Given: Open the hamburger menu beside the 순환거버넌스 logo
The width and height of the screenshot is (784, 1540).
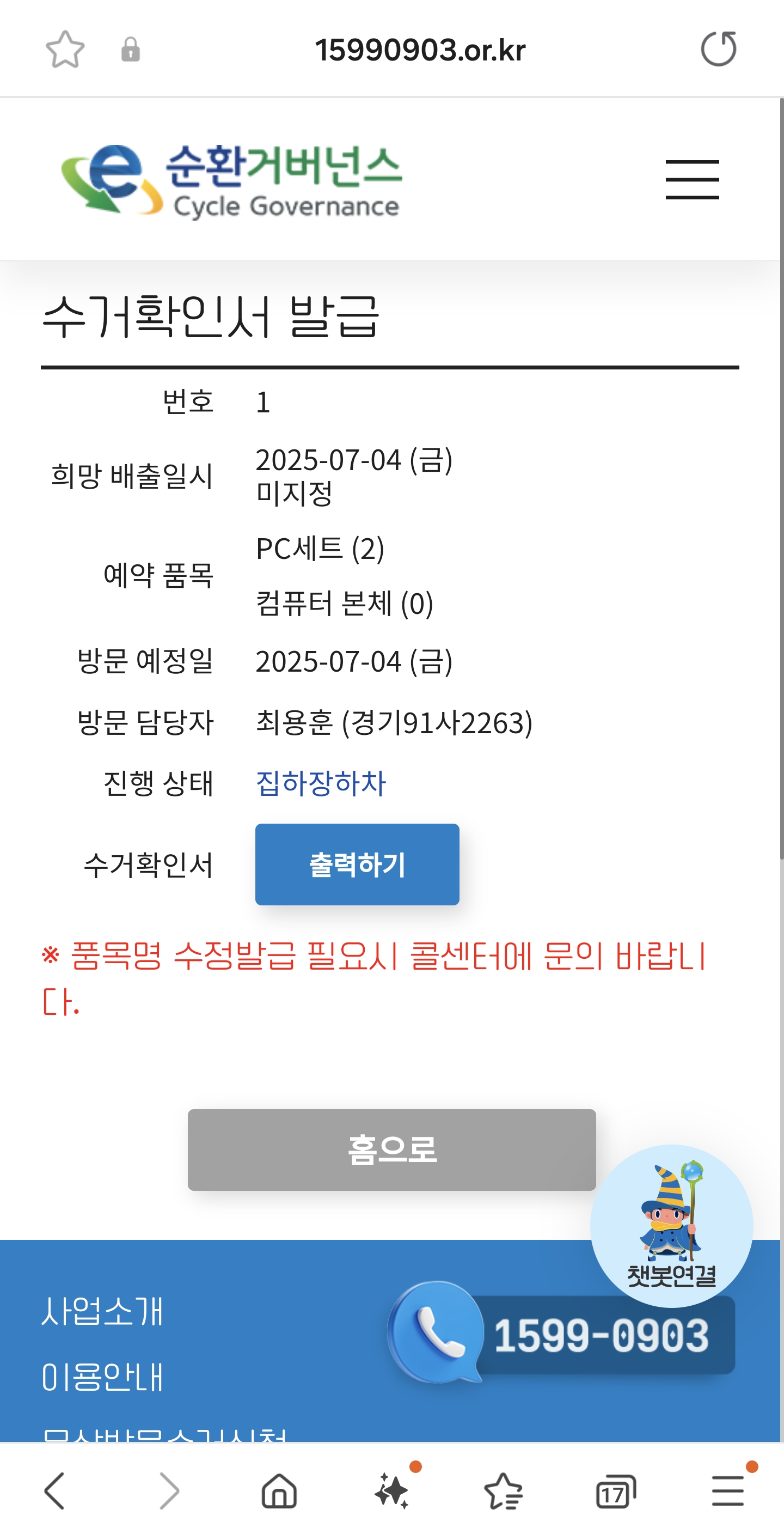Looking at the screenshot, I should click(692, 179).
